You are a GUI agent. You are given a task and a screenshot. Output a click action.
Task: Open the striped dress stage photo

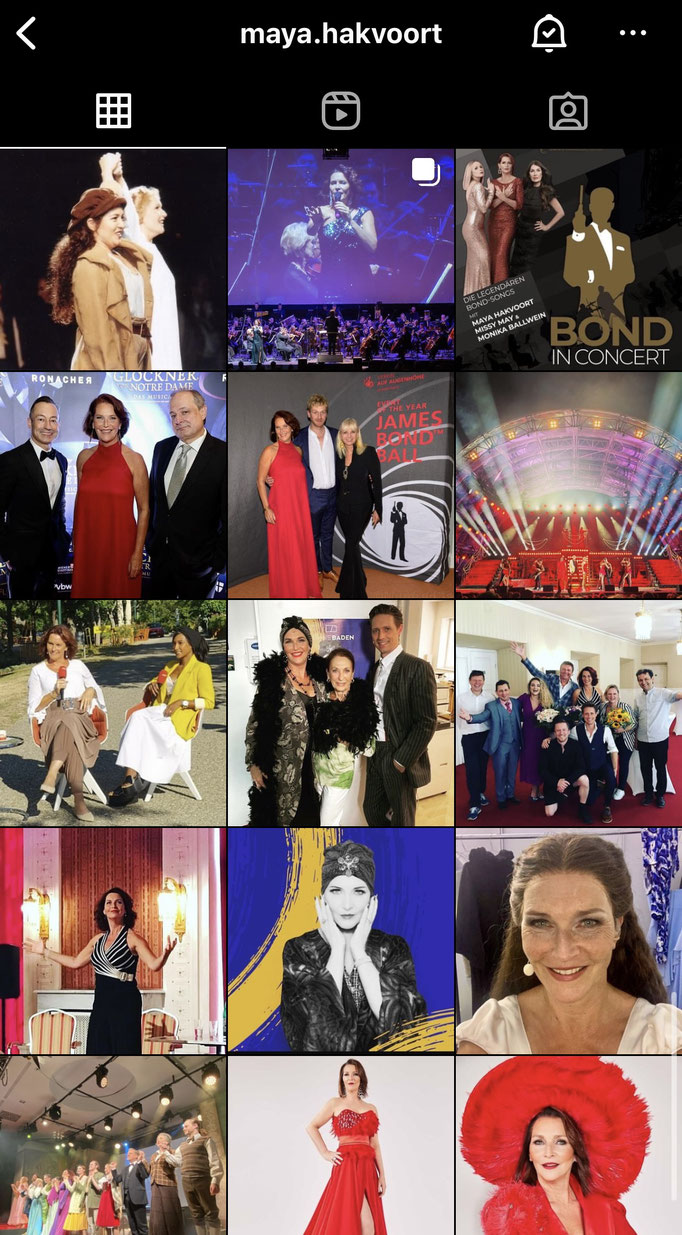tap(113, 940)
